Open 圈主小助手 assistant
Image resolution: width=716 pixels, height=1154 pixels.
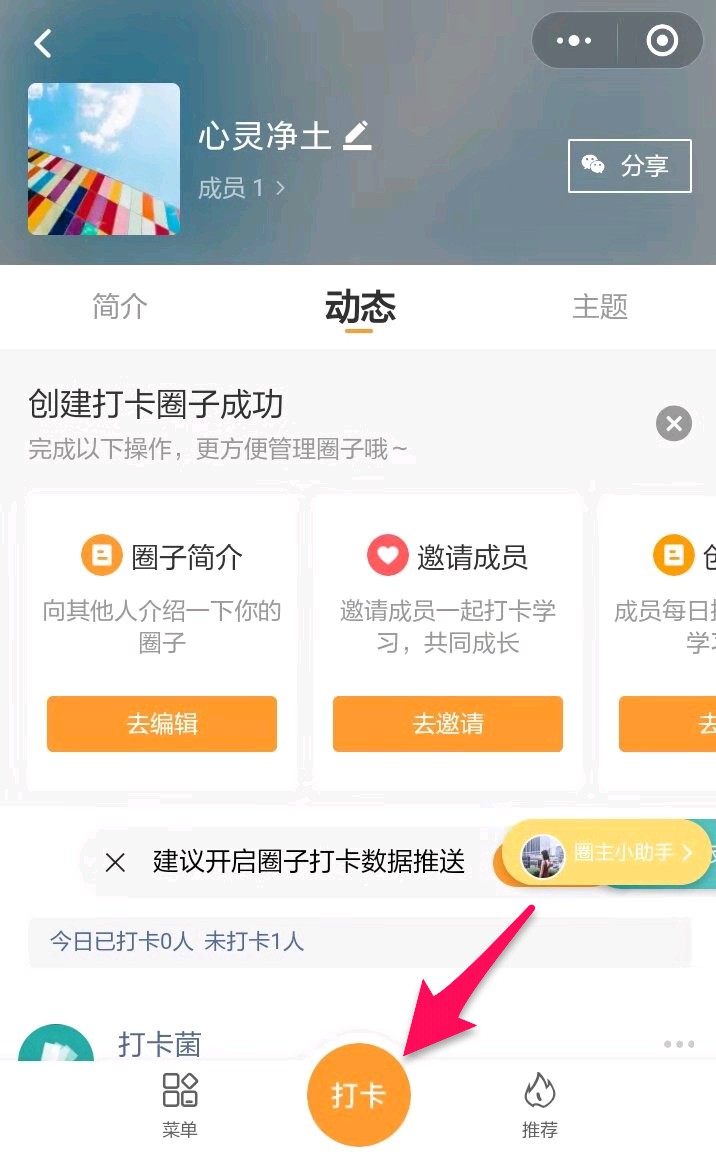[x=608, y=853]
